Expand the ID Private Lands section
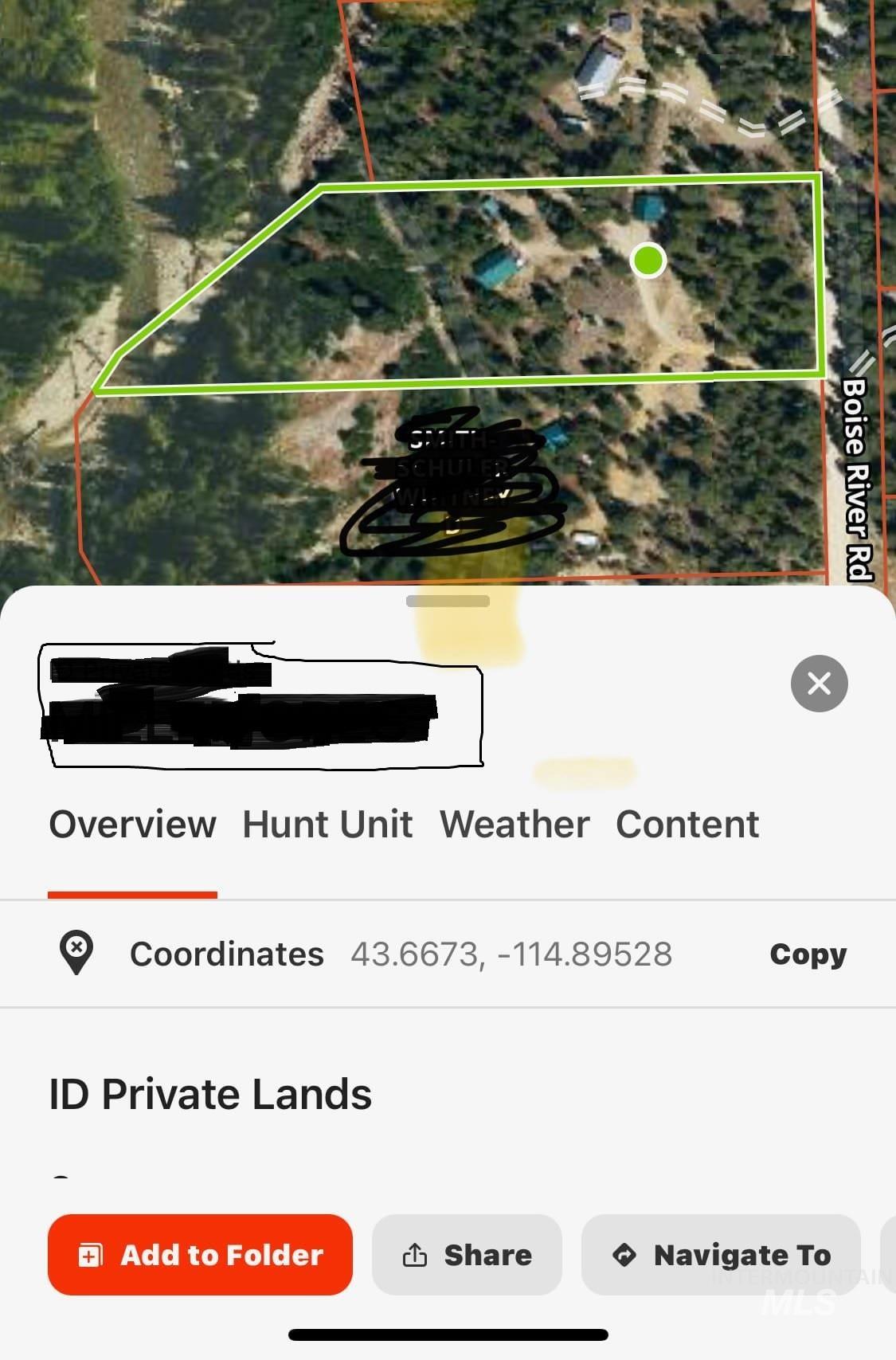 [210, 1094]
